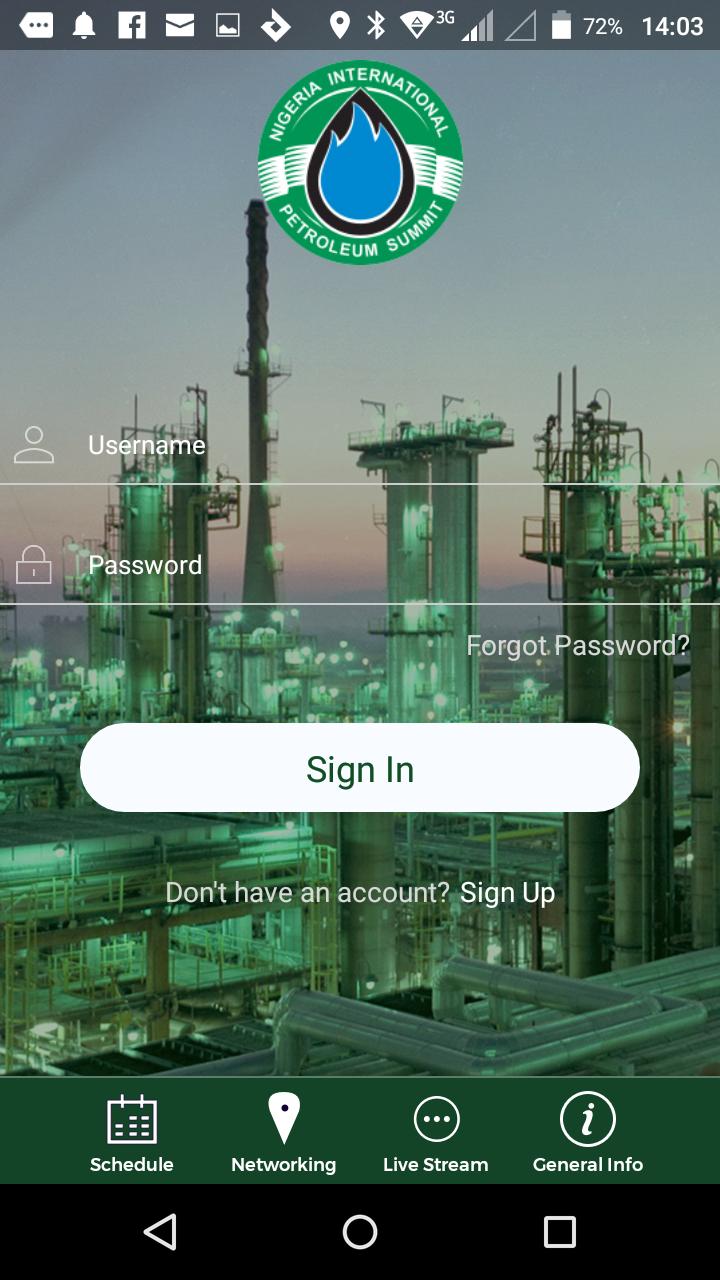Open the Networking tab
The image size is (720, 1280).
(x=284, y=1134)
